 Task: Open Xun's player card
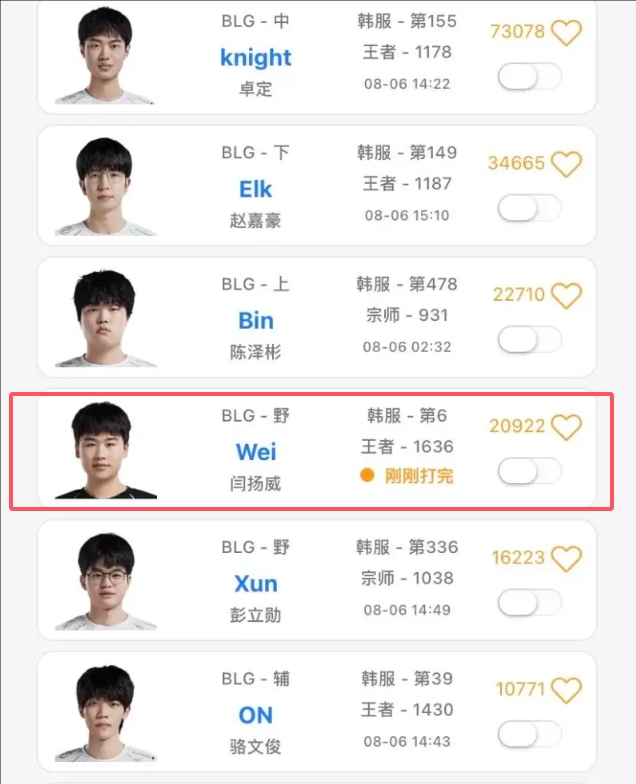(256, 583)
